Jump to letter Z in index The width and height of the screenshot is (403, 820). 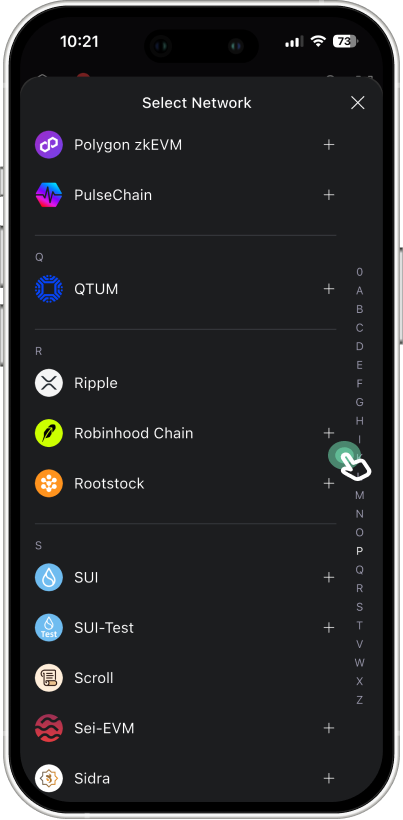360,700
